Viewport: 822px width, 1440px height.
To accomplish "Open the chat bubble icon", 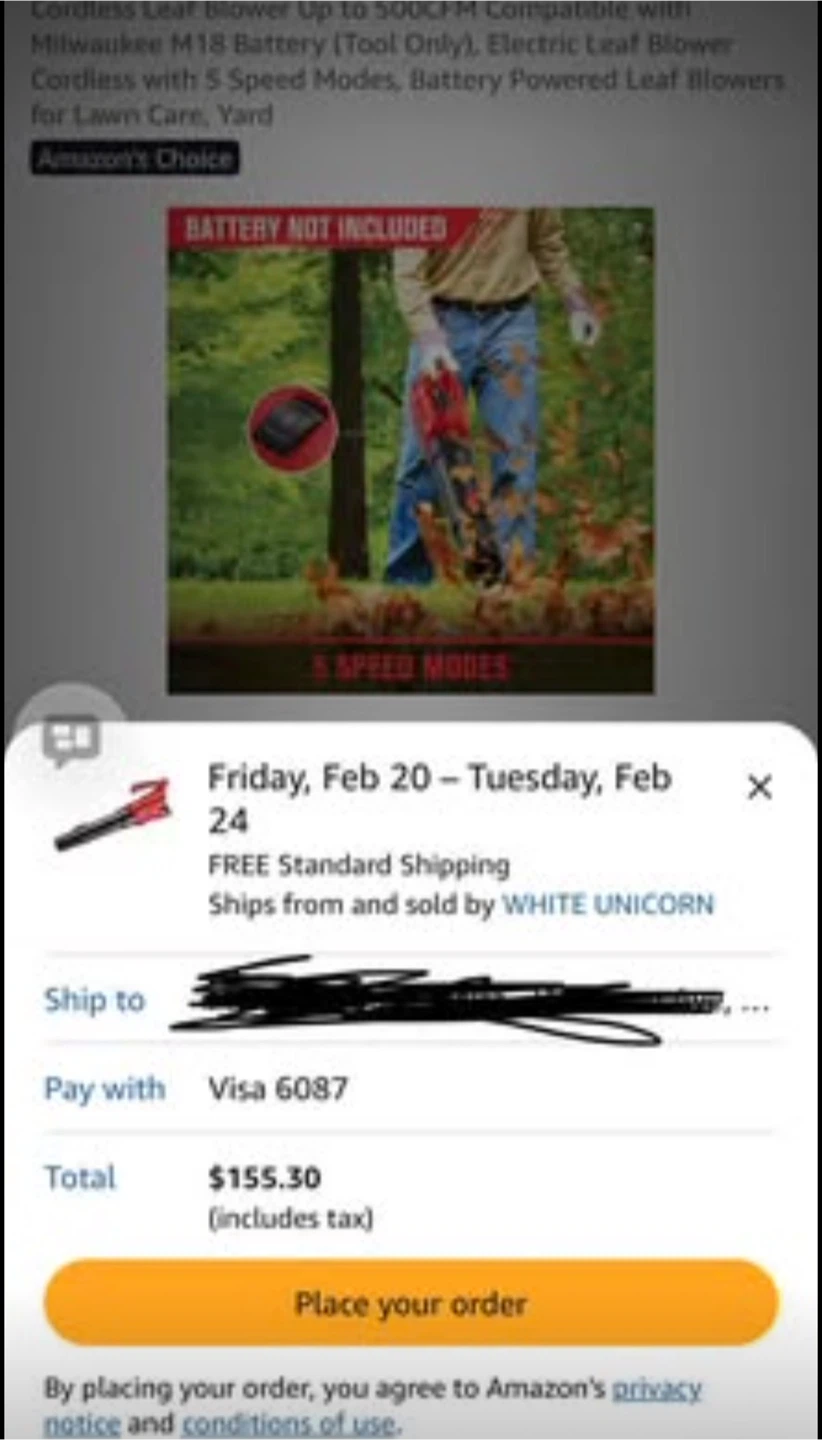I will 71,741.
